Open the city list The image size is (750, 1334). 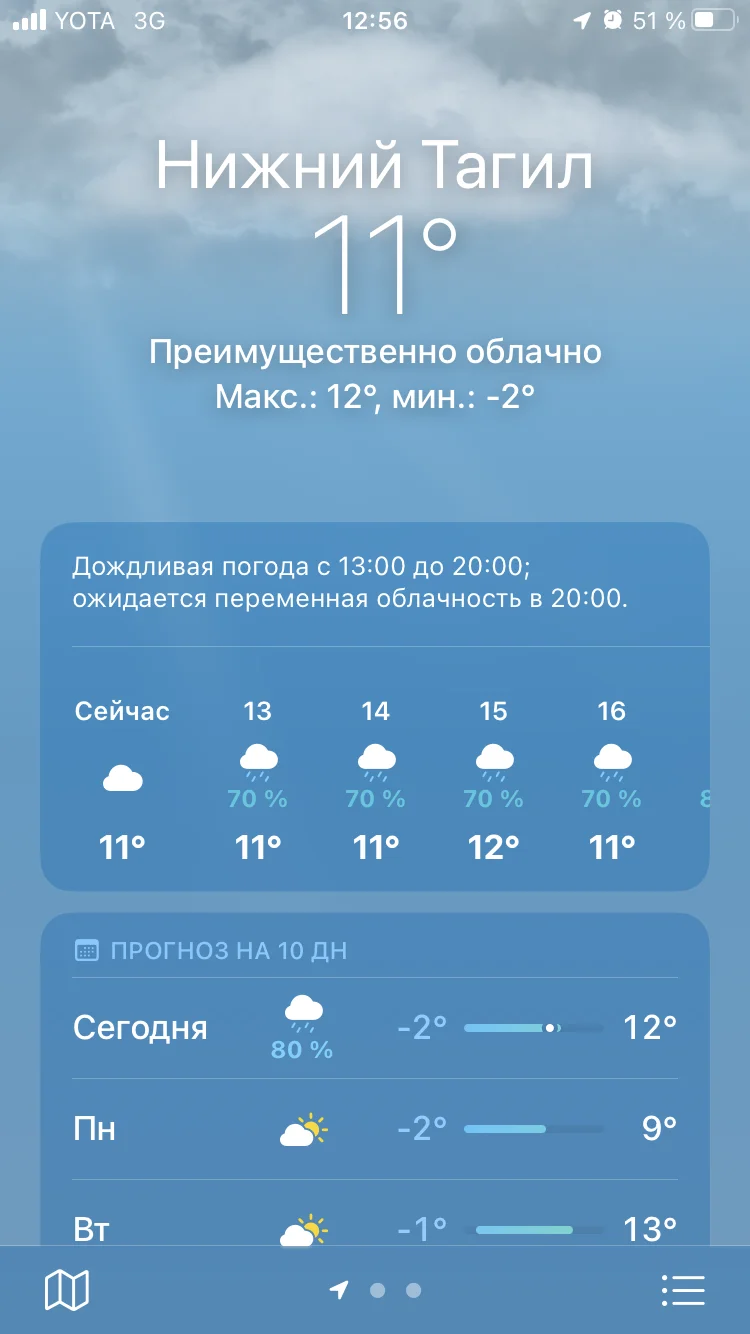[x=684, y=1290]
